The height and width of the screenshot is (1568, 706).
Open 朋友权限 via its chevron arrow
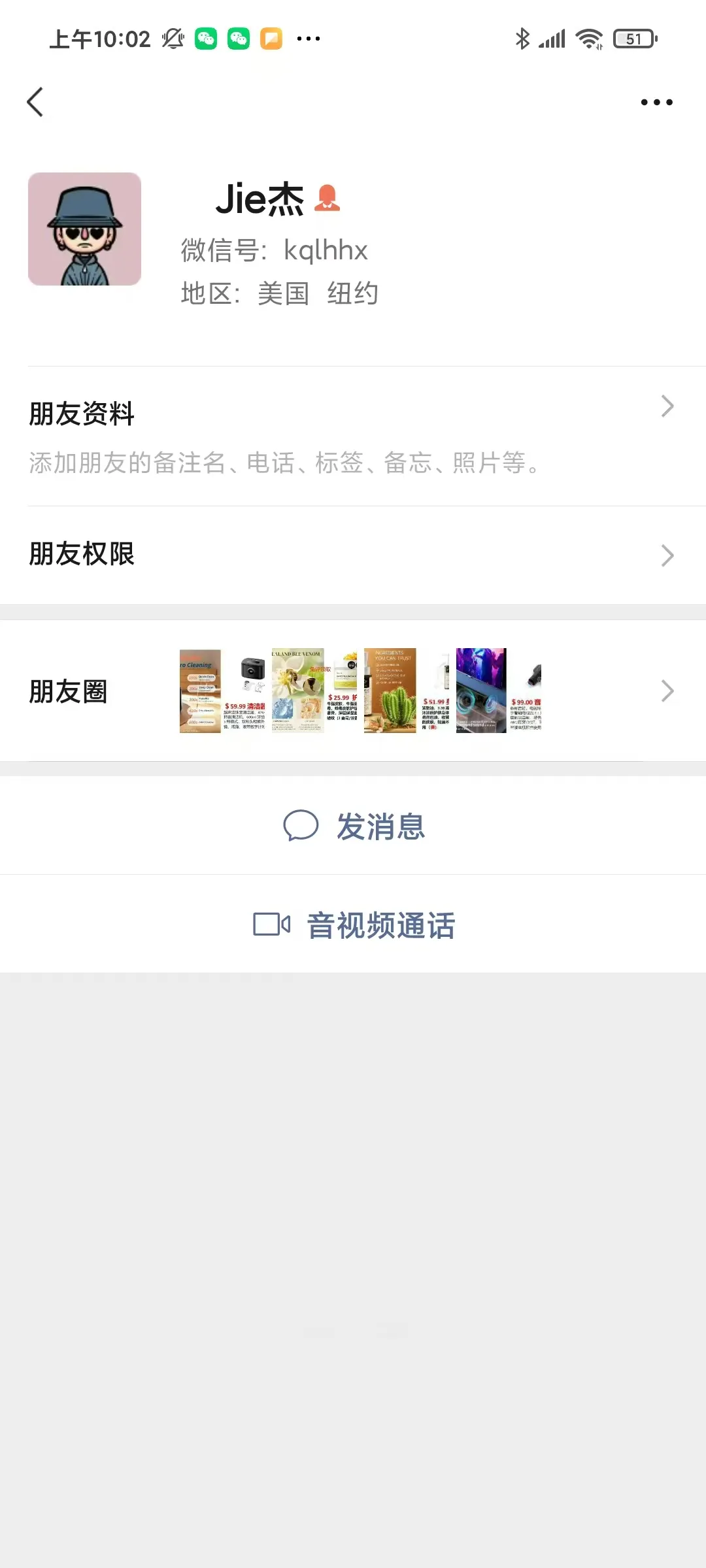point(667,555)
